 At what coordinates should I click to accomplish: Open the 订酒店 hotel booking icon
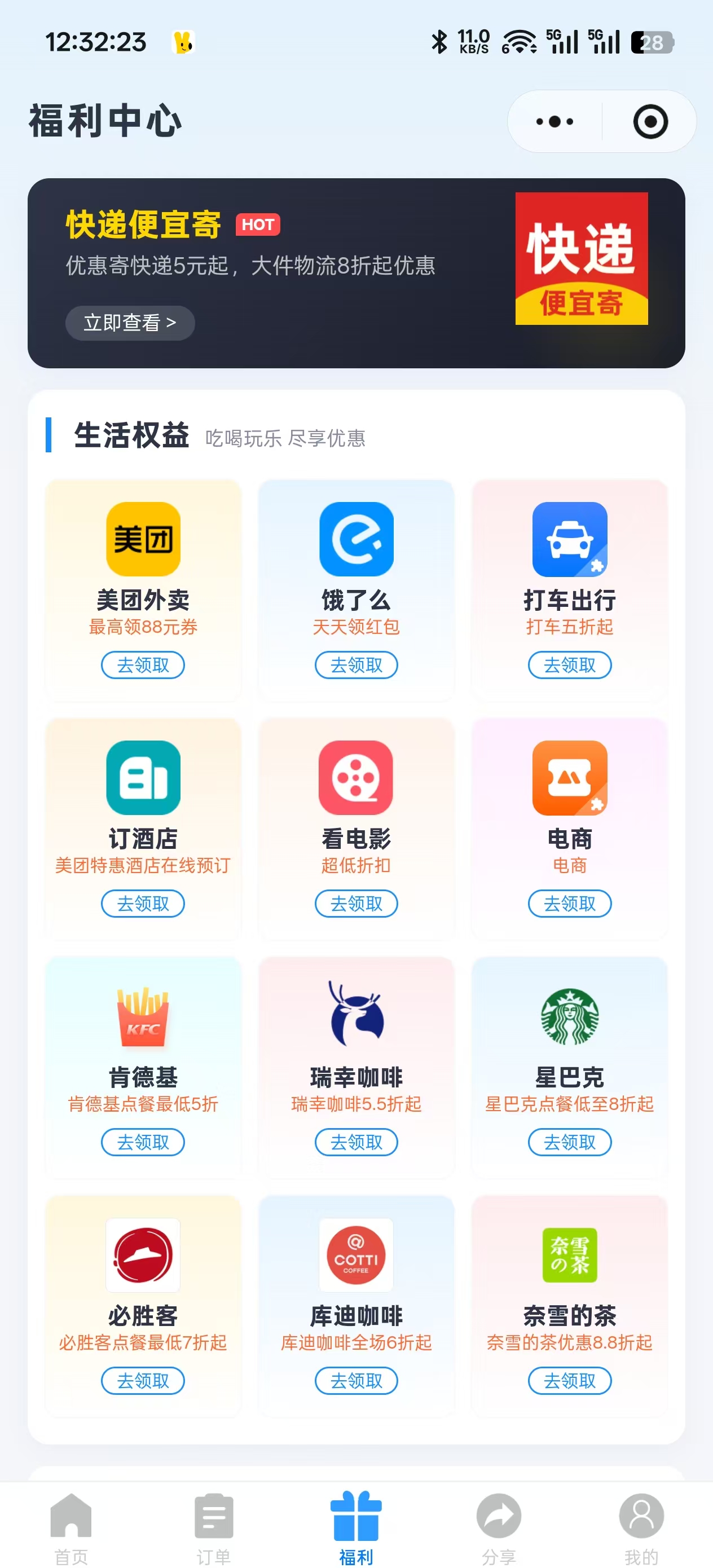click(x=143, y=778)
